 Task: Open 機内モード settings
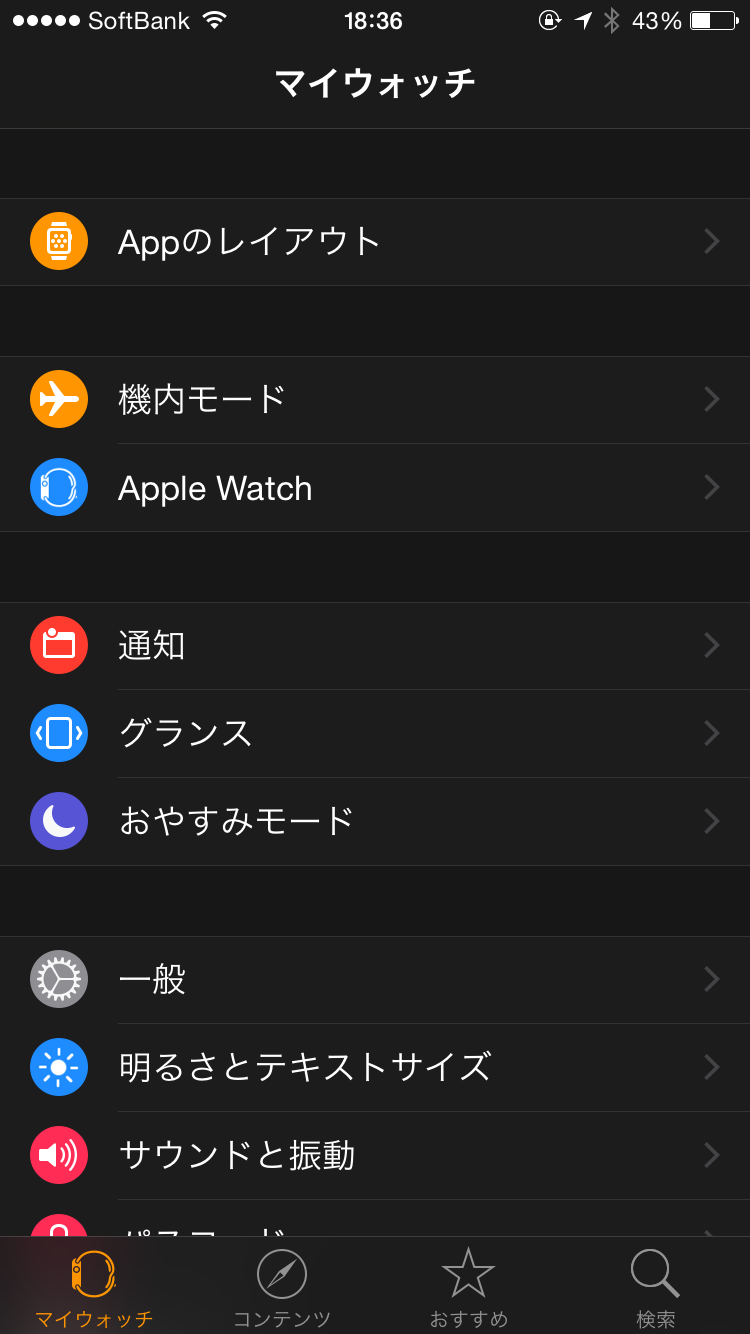coord(375,400)
